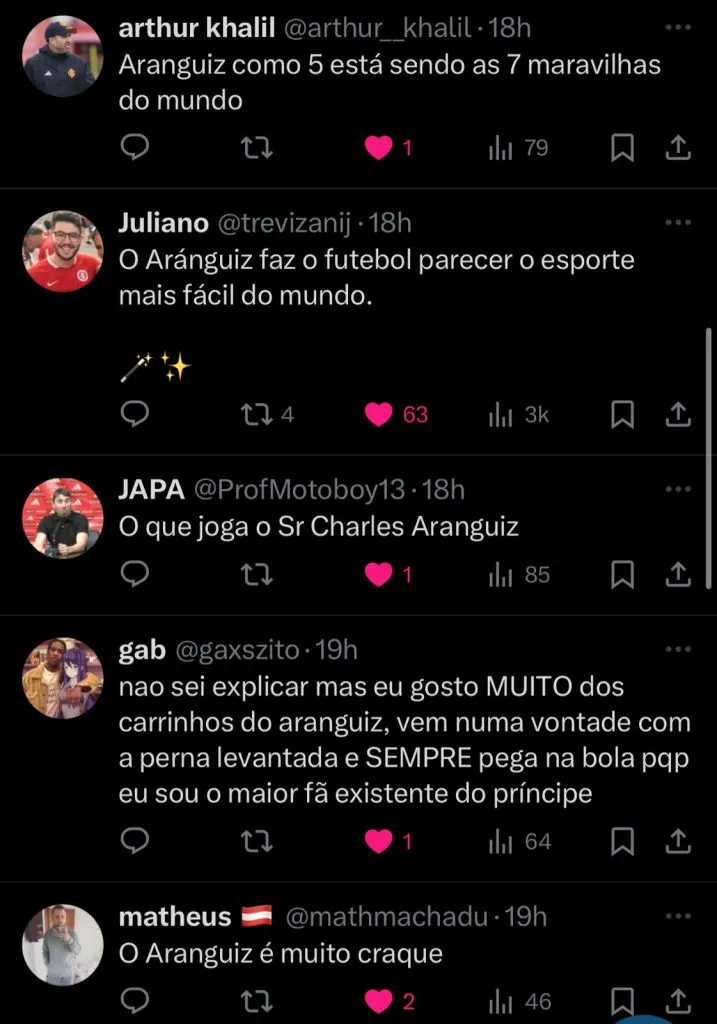
Task: Open more options on gab's tweet
Action: 677,651
